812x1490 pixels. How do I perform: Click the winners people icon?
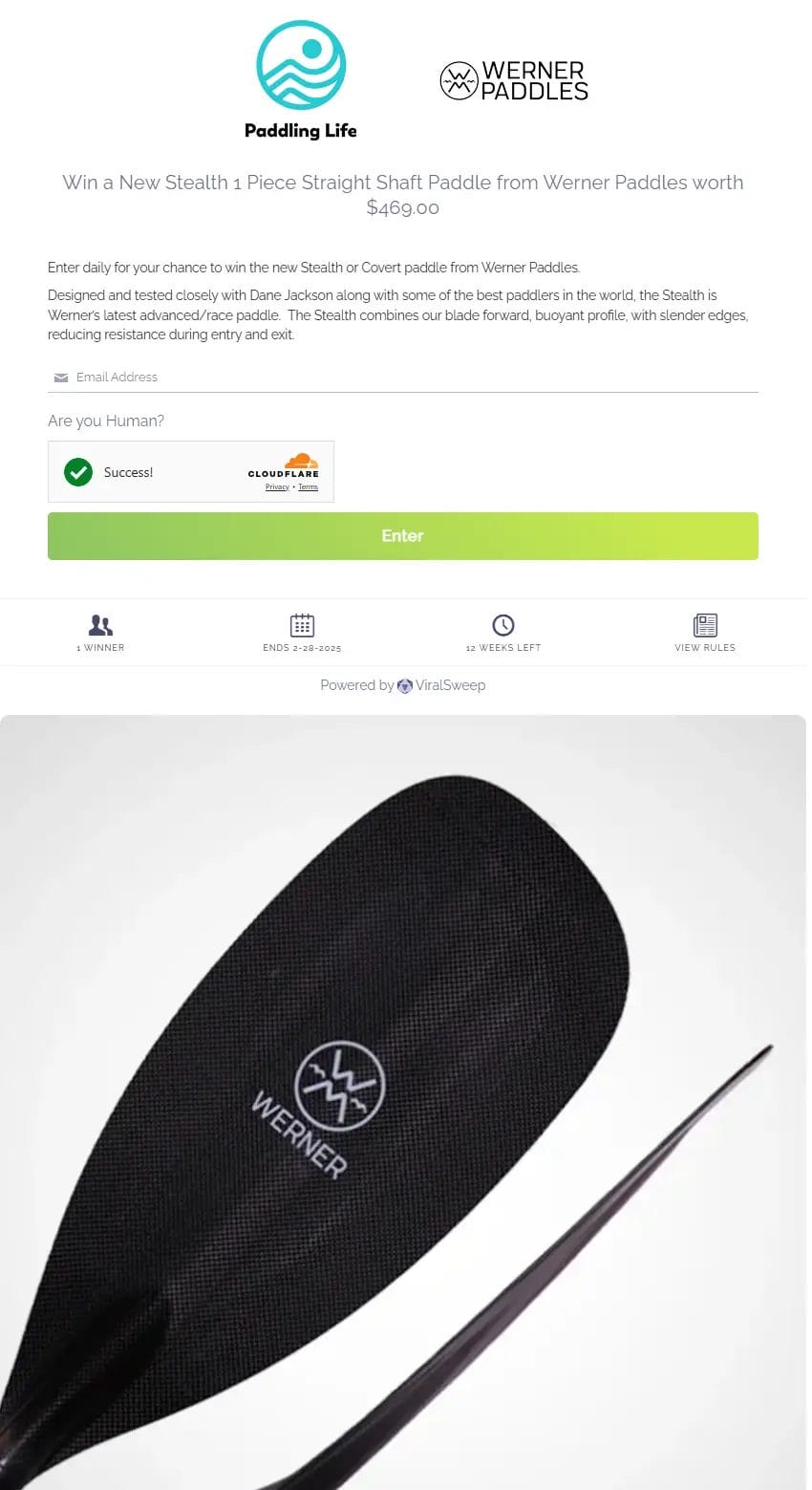pyautogui.click(x=100, y=624)
